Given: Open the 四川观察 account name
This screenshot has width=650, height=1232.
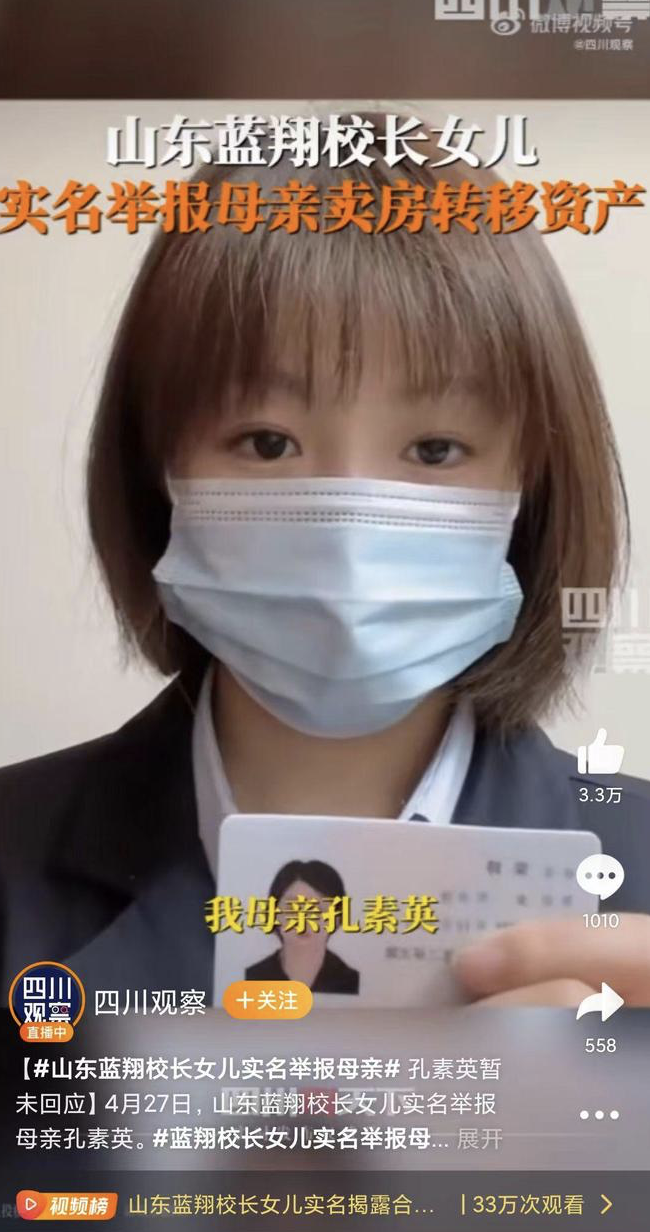Looking at the screenshot, I should pos(150,1002).
